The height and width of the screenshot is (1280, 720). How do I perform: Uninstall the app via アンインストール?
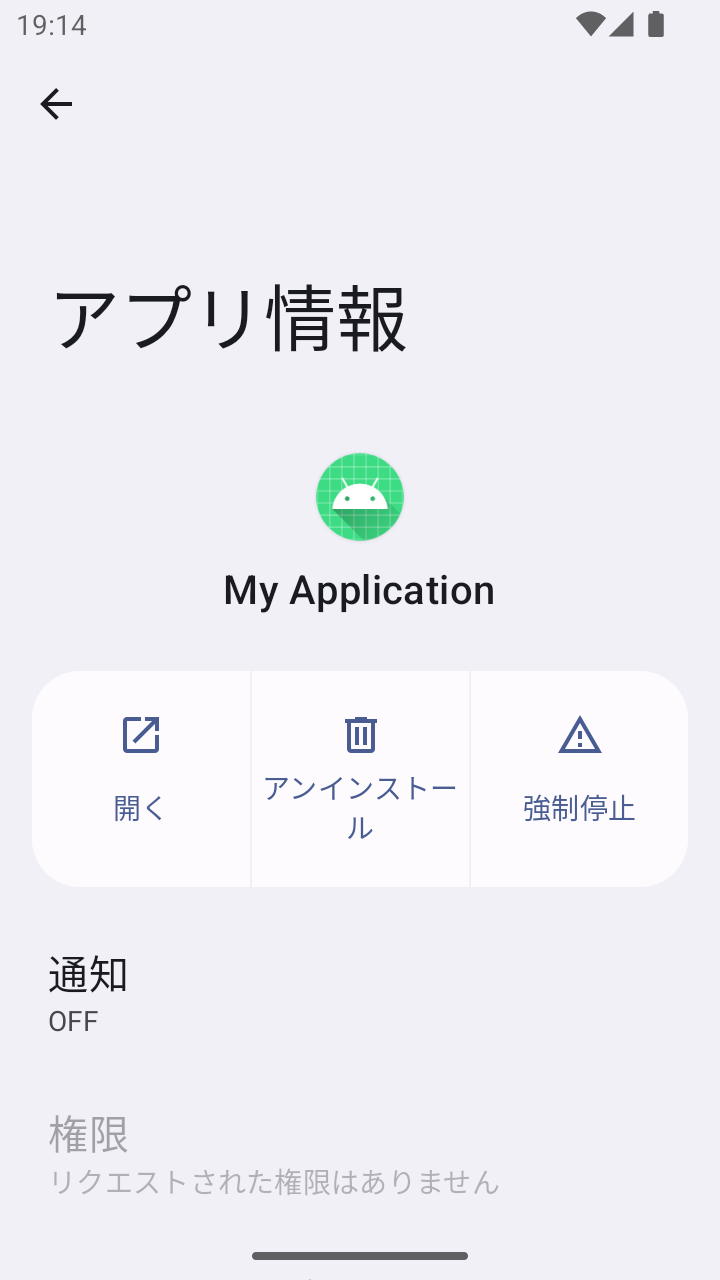pos(360,808)
